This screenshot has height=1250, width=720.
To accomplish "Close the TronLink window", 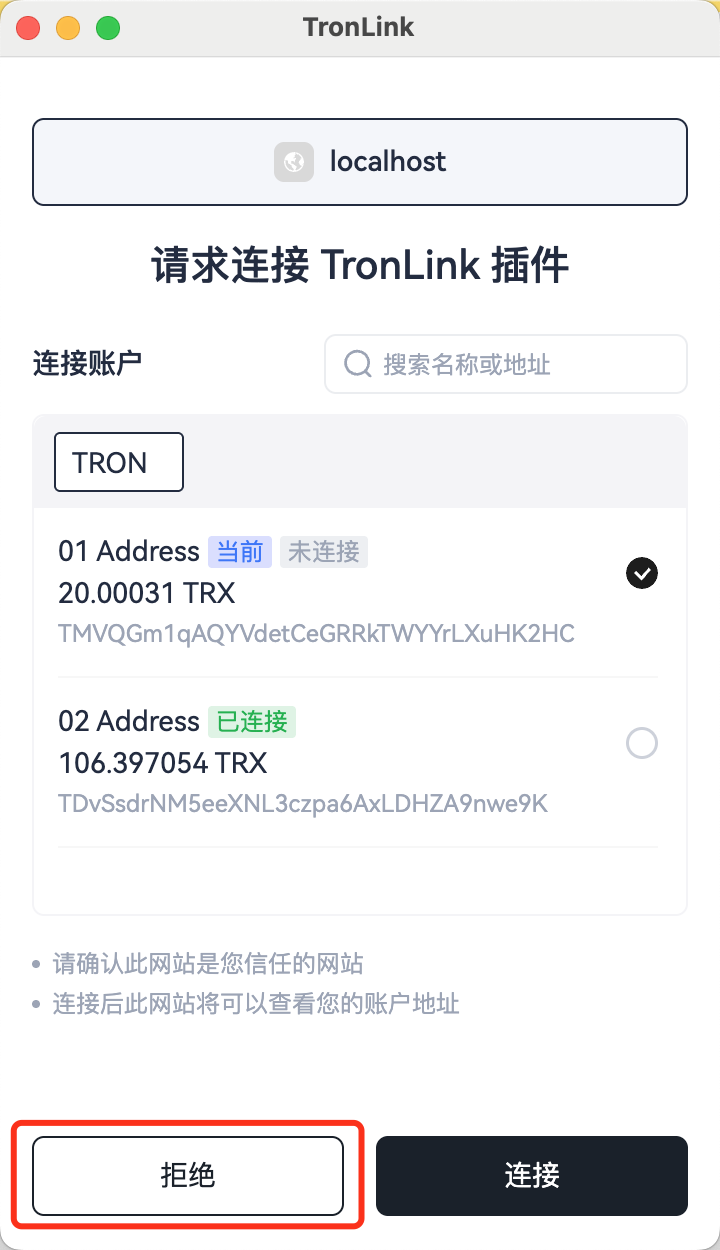I will coord(28,28).
